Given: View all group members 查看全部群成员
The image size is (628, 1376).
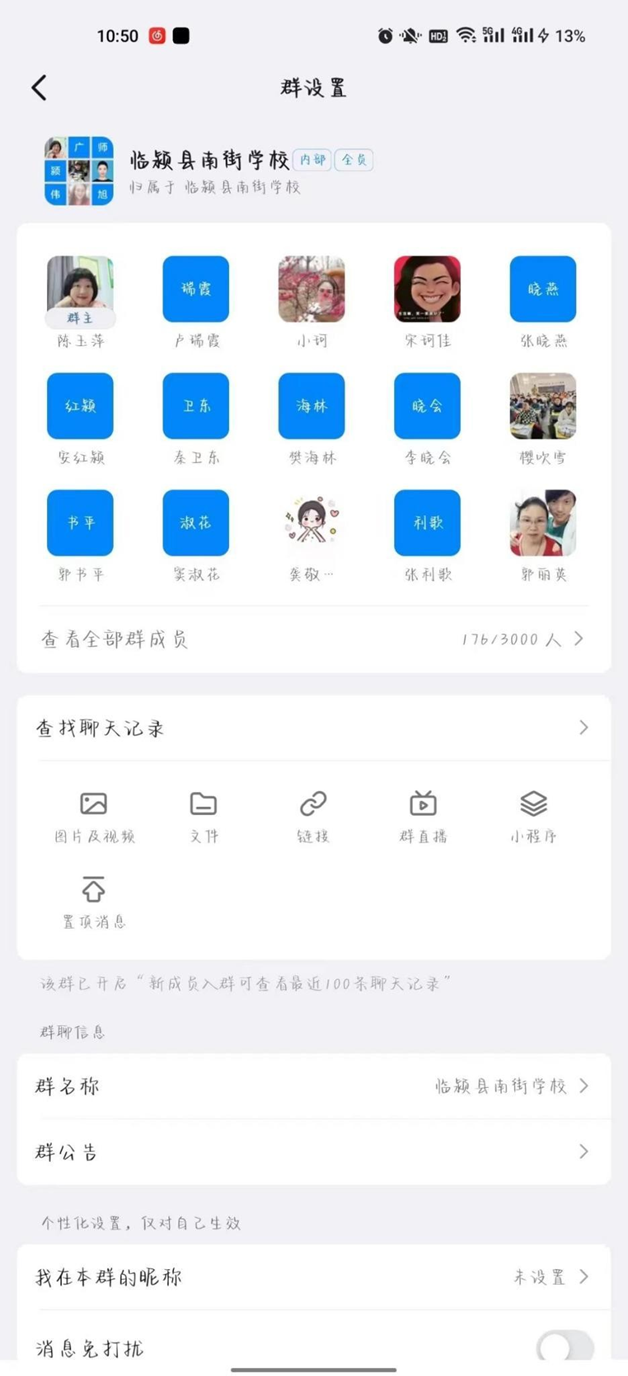Looking at the screenshot, I should (x=313, y=639).
